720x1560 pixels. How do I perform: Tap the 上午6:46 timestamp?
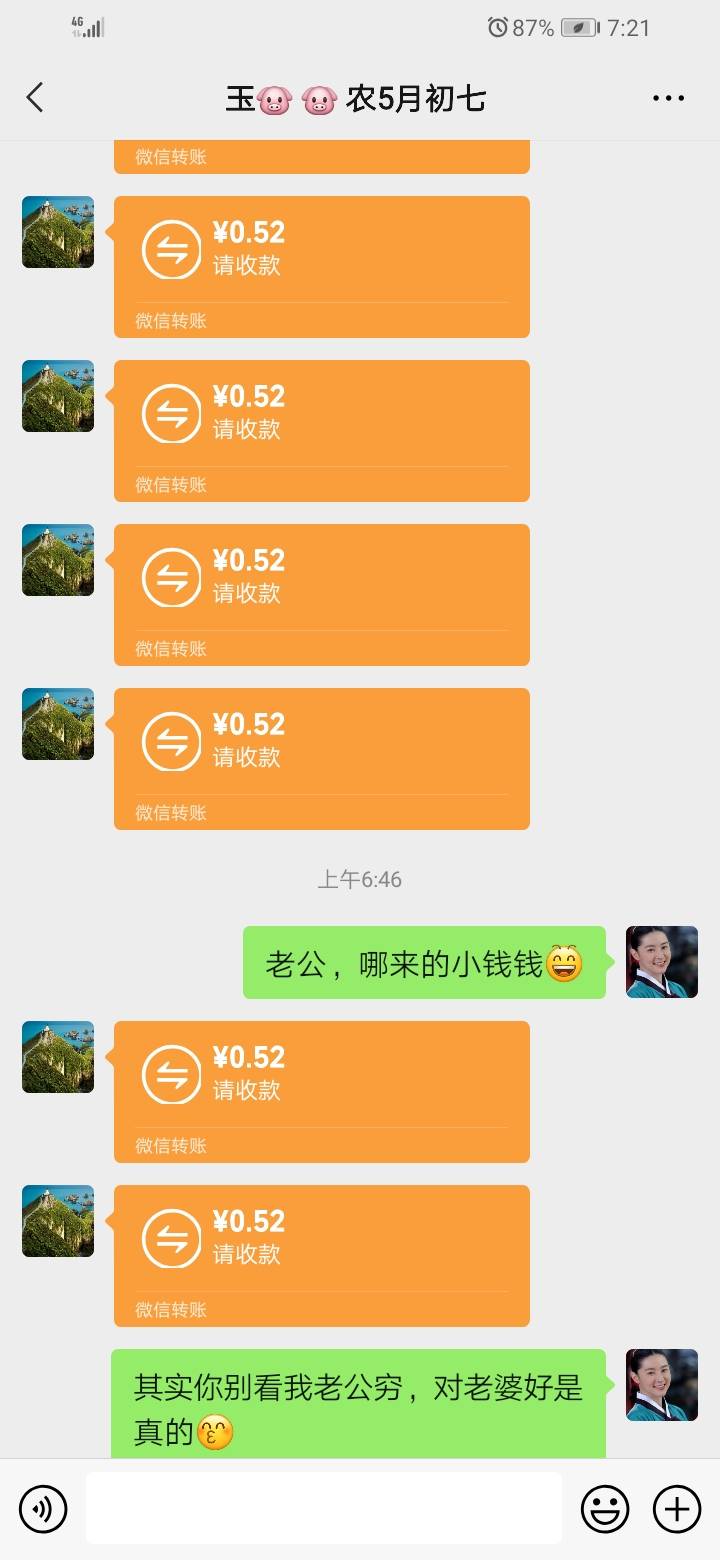coord(360,879)
